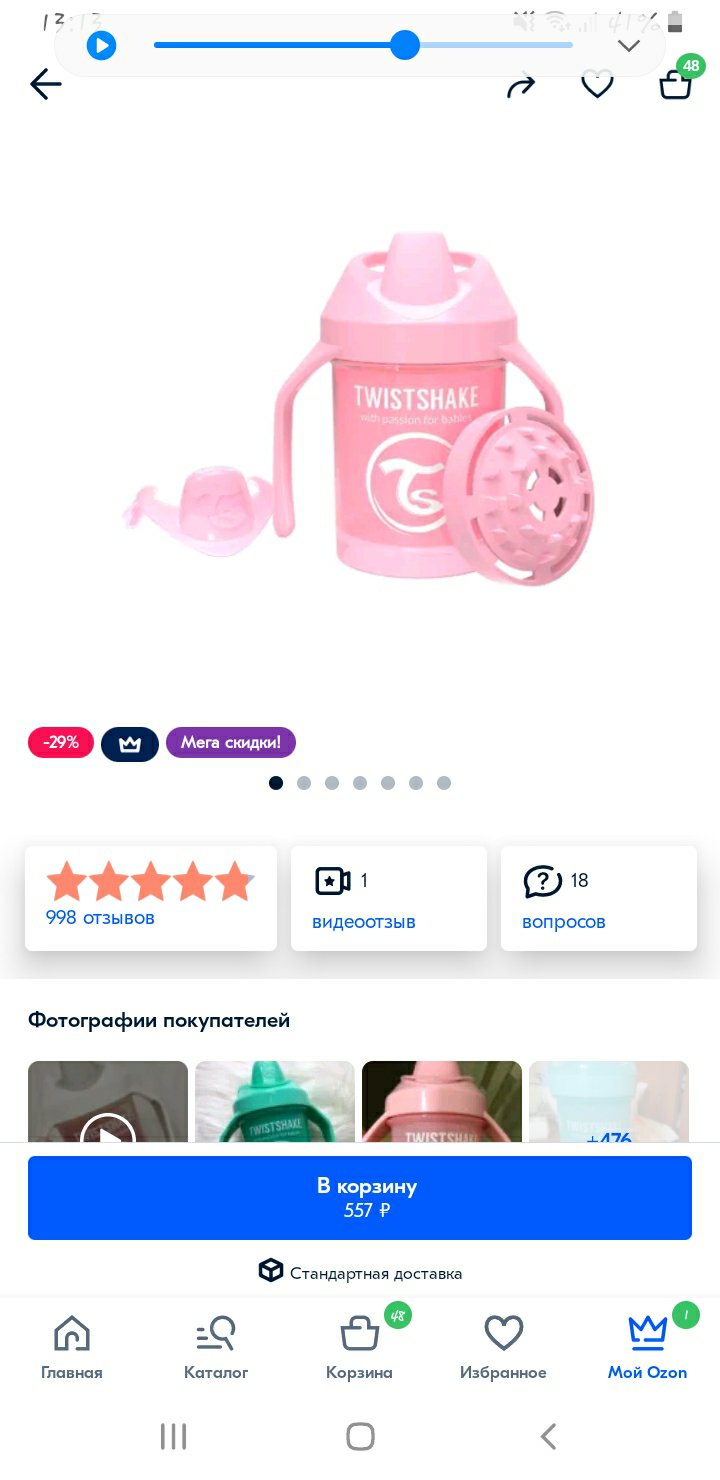This screenshot has height=1480, width=720.
Task: Open the Мой Ozon tab
Action: click(647, 1347)
